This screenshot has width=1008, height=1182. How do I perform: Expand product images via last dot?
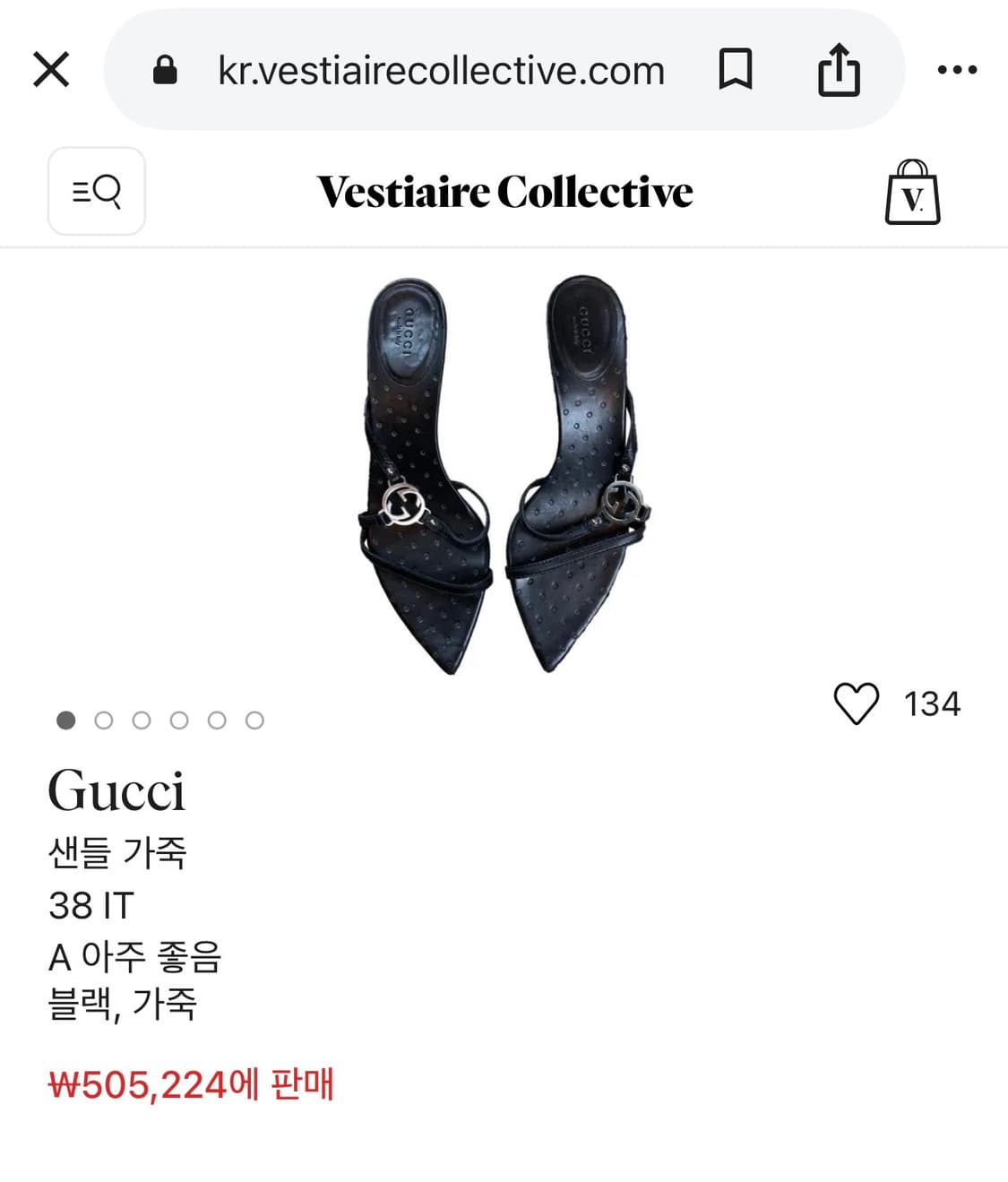[256, 720]
